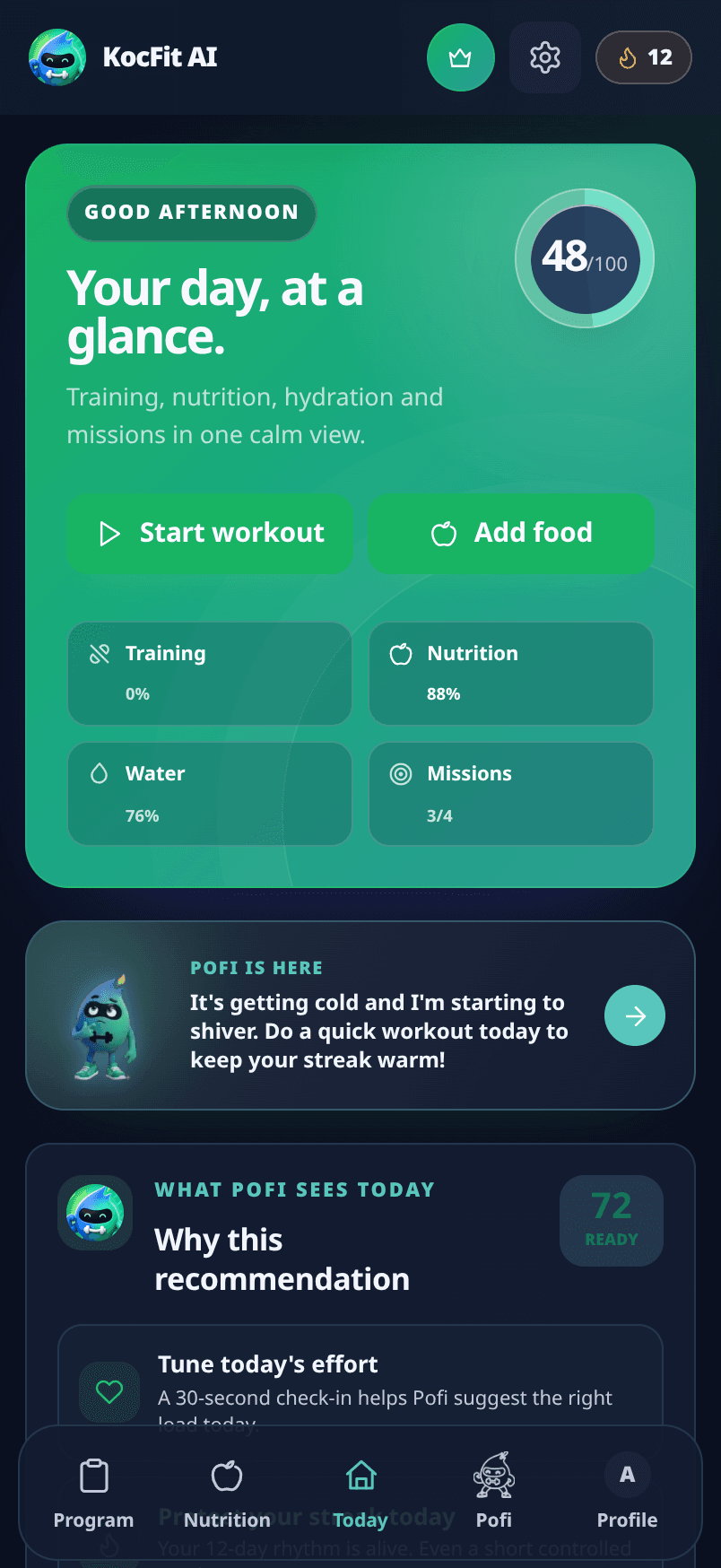This screenshot has height=1568, width=721.
Task: Switch to the Nutrition tab
Action: 227,1494
